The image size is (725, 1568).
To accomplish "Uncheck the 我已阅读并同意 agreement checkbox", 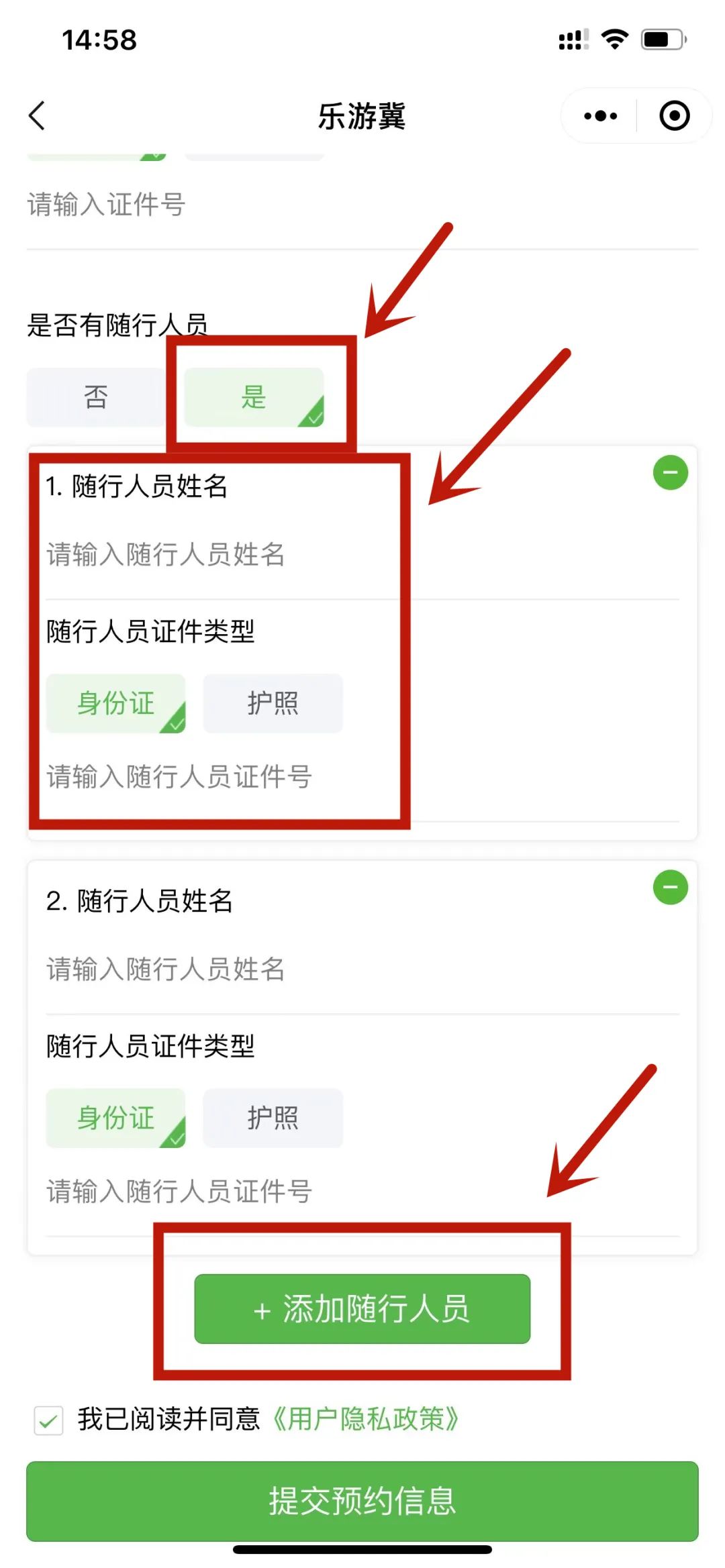I will tap(48, 1420).
